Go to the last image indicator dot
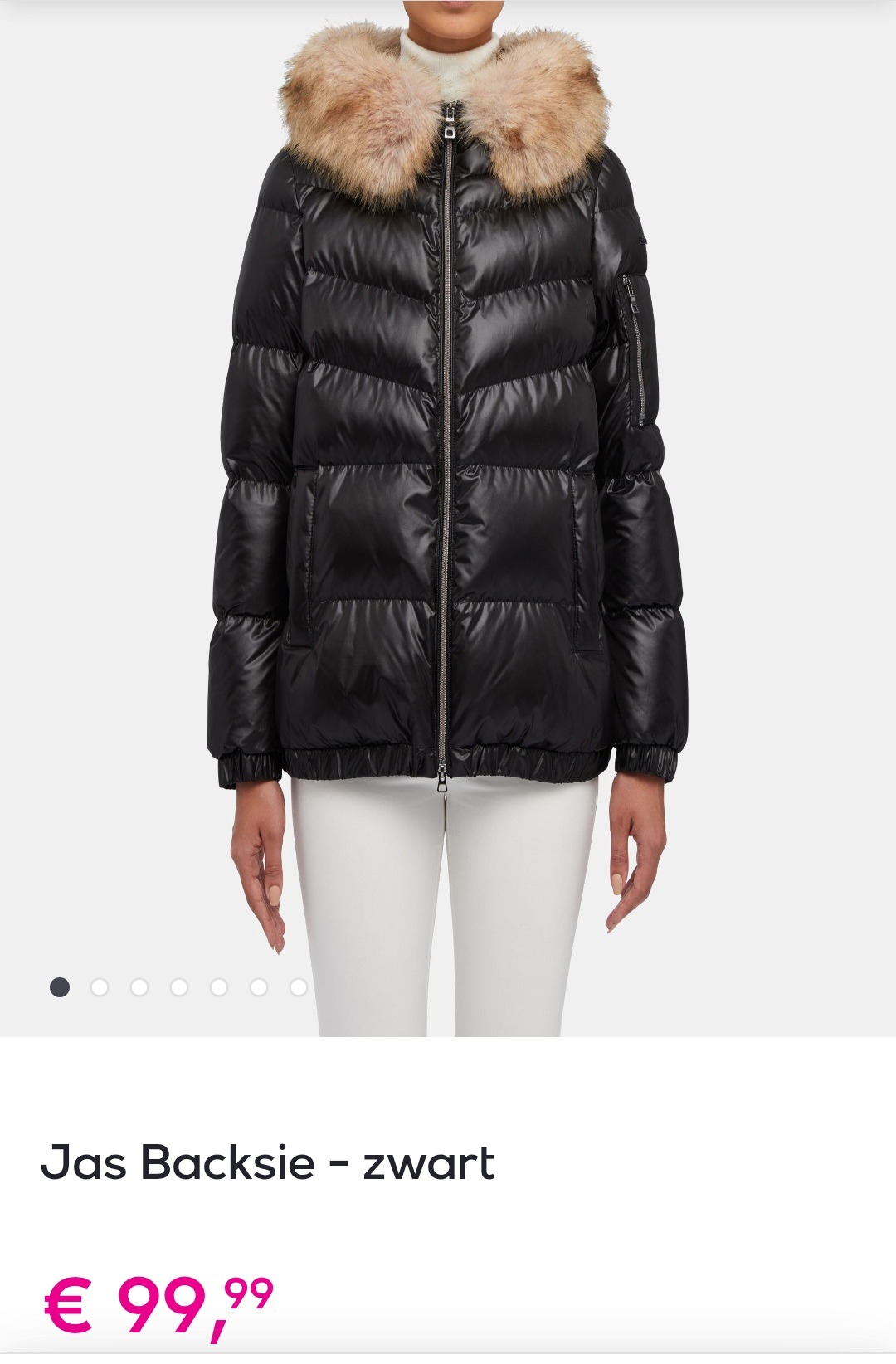This screenshot has height=1364, width=896. tap(299, 987)
